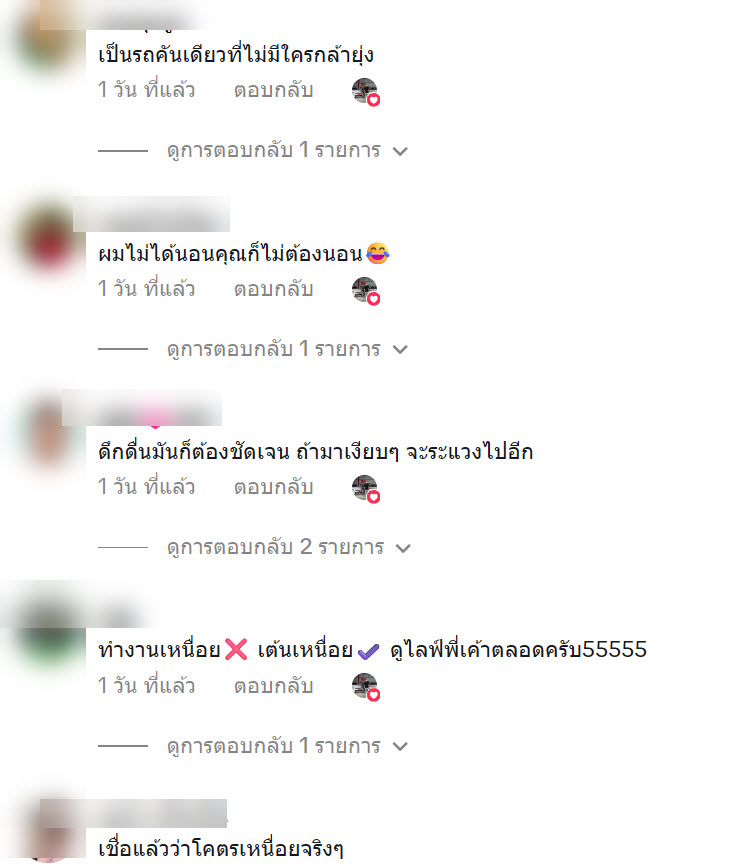This screenshot has height=868, width=741.
Task: Reply to comment 'เป็นรถคันเดียวที่ไม่มีใครกล้ายุ่ง'
Action: 273,90
